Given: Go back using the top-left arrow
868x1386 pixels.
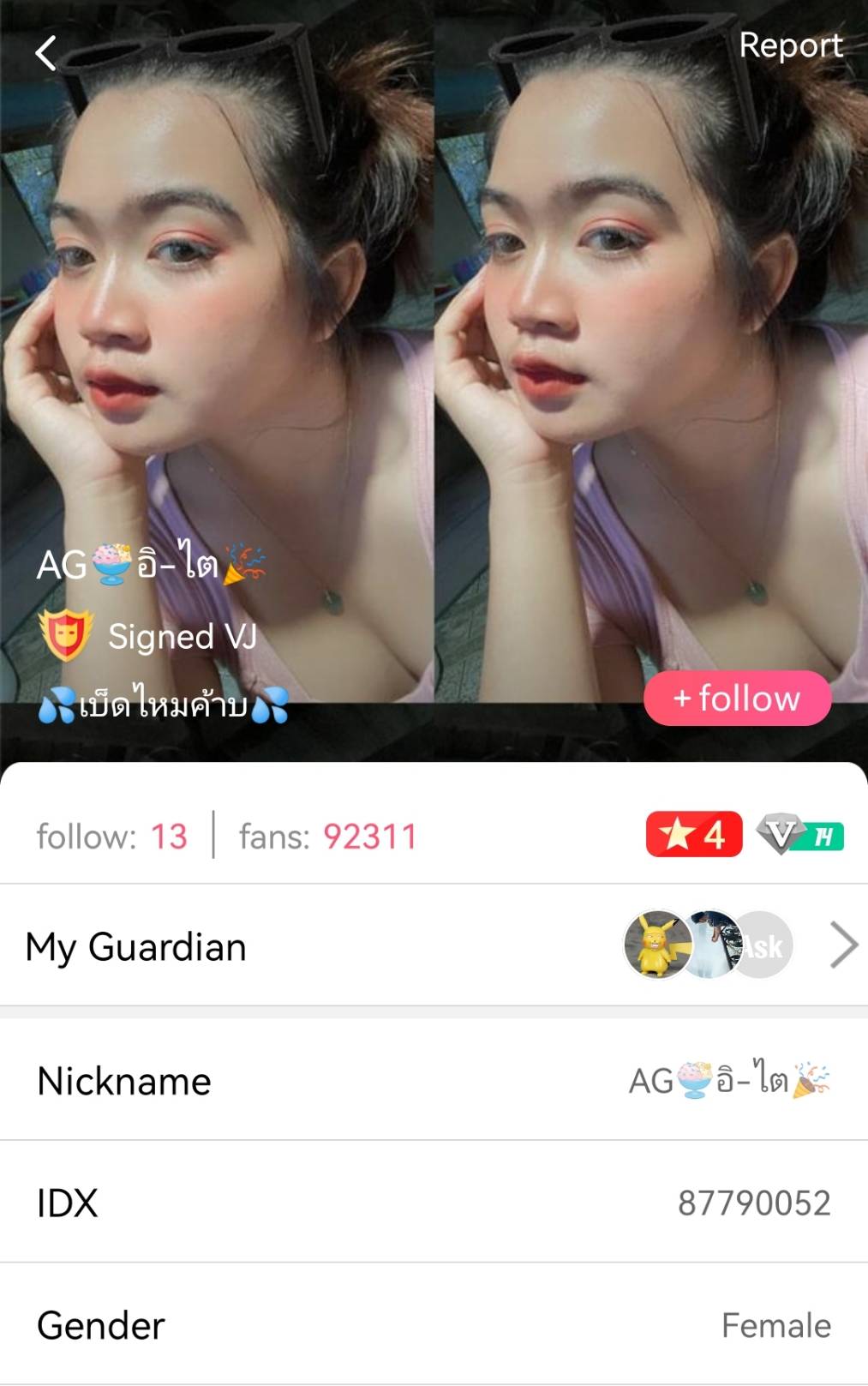Looking at the screenshot, I should (x=45, y=53).
